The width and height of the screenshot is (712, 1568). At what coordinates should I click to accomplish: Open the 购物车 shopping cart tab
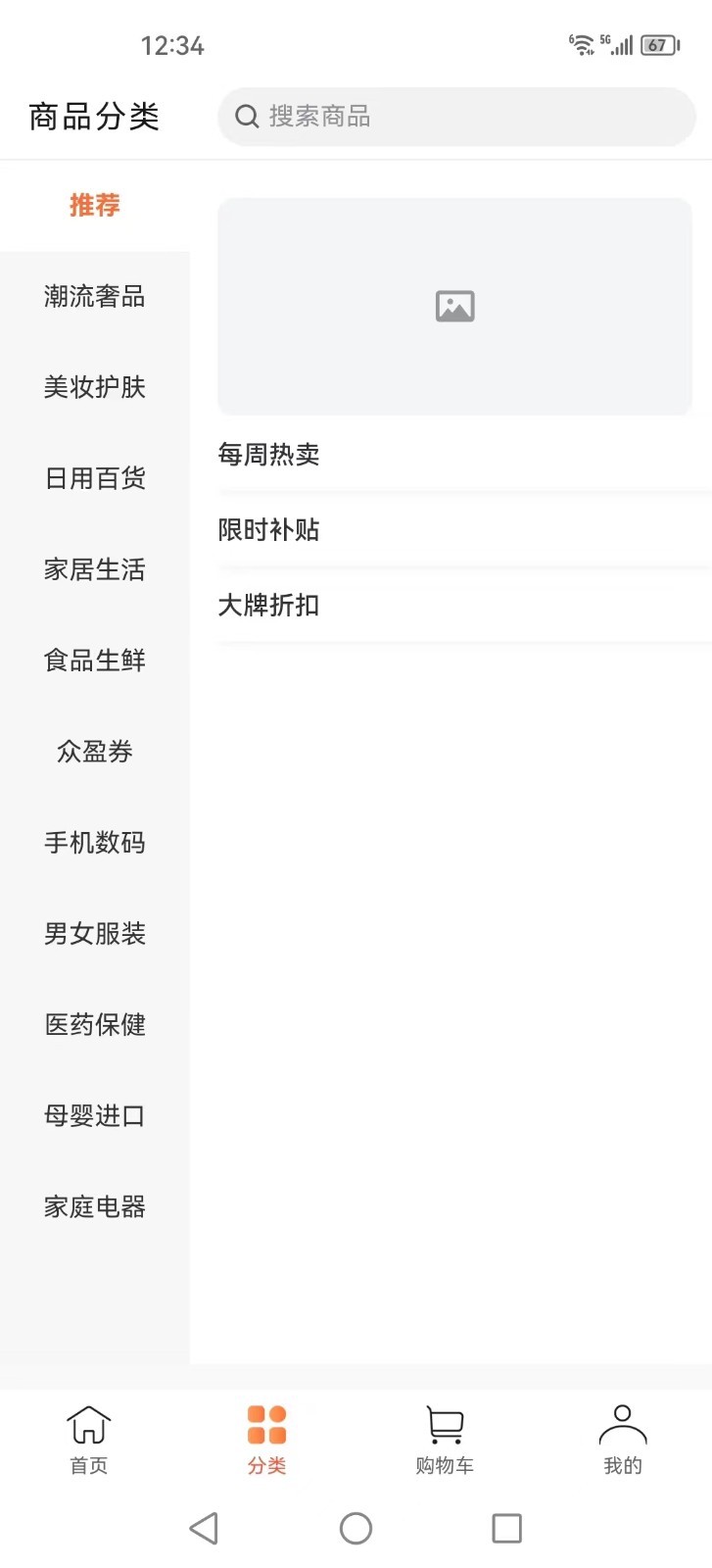(445, 1439)
